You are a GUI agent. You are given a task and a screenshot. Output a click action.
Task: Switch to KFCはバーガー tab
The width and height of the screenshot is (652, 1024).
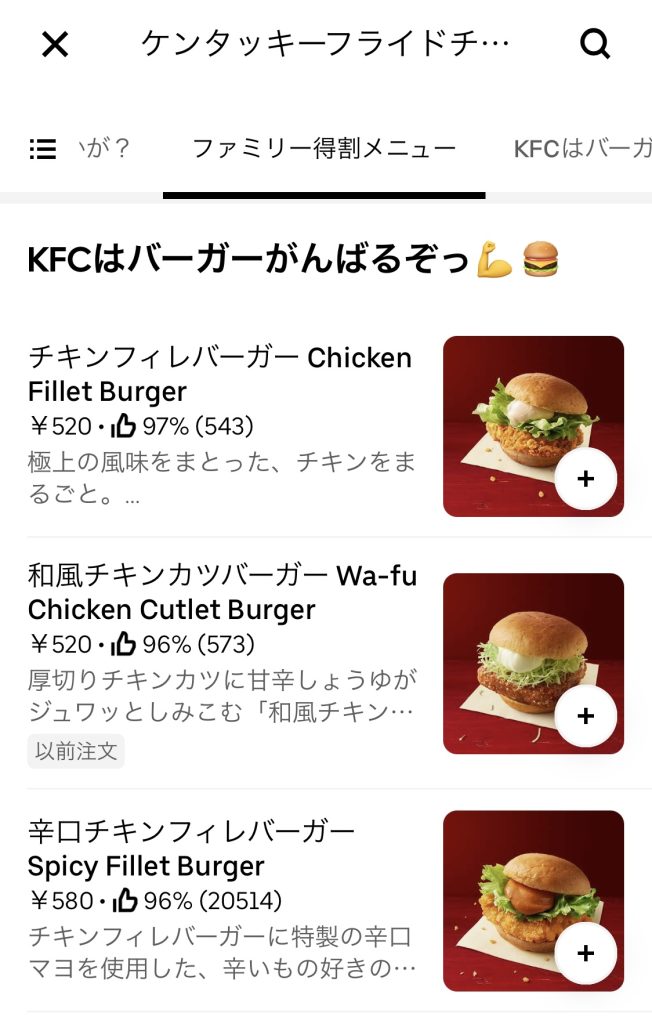[x=582, y=150]
